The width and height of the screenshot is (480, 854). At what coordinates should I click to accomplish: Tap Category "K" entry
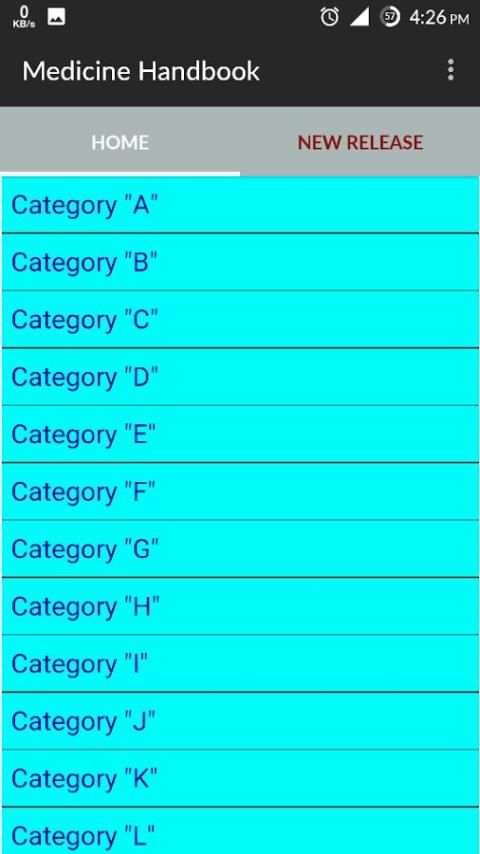240,778
